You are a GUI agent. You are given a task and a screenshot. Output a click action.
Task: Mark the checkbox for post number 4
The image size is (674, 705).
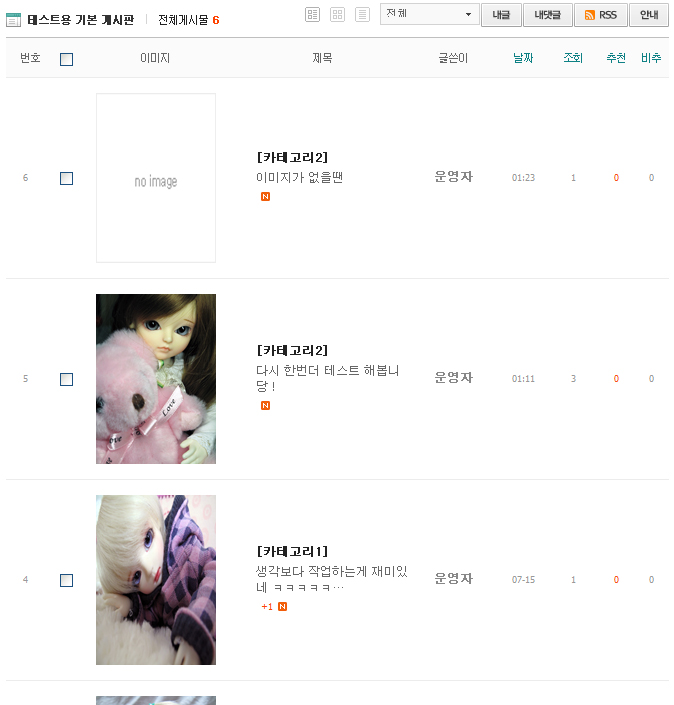[66, 580]
